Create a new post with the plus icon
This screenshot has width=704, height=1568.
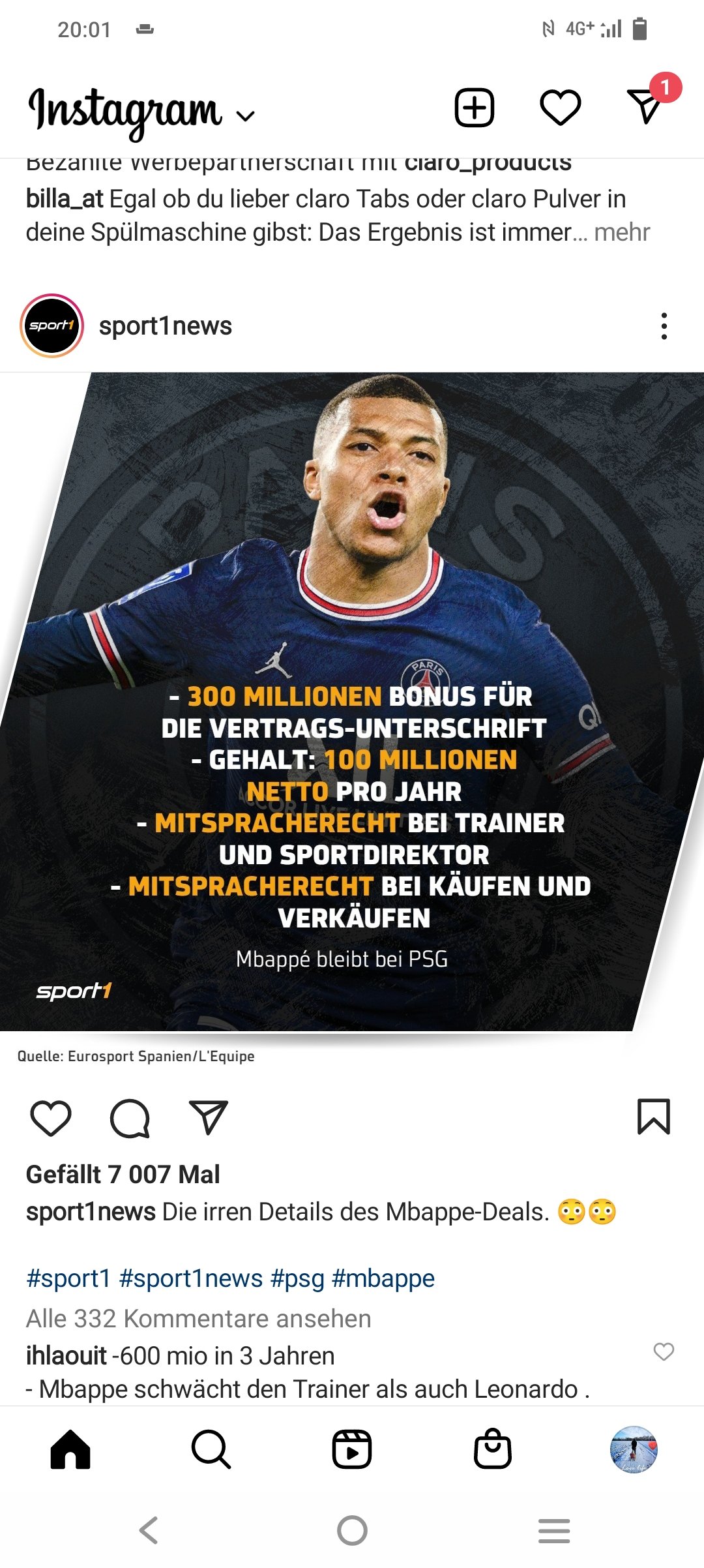[x=474, y=108]
